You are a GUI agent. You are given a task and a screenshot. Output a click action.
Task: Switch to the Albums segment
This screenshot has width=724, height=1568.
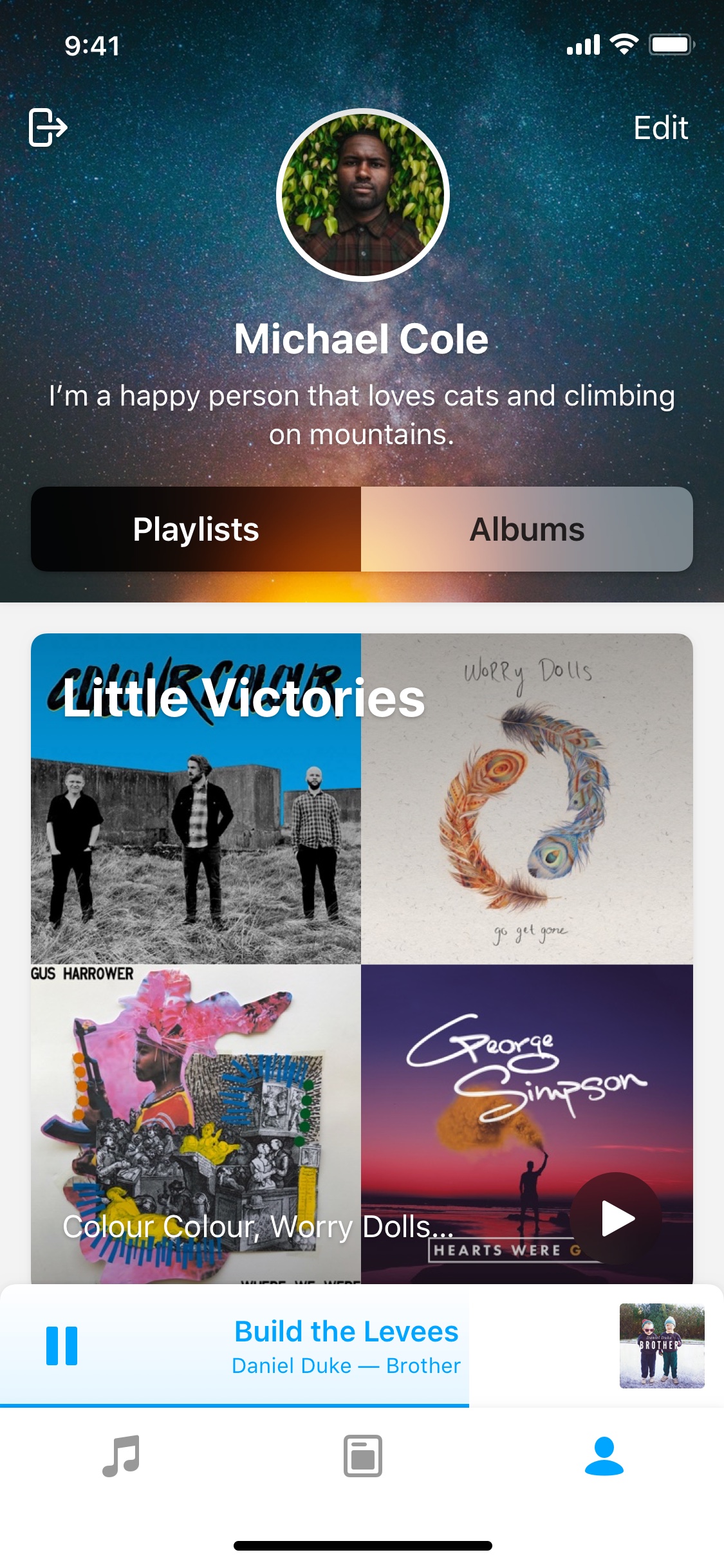[527, 529]
